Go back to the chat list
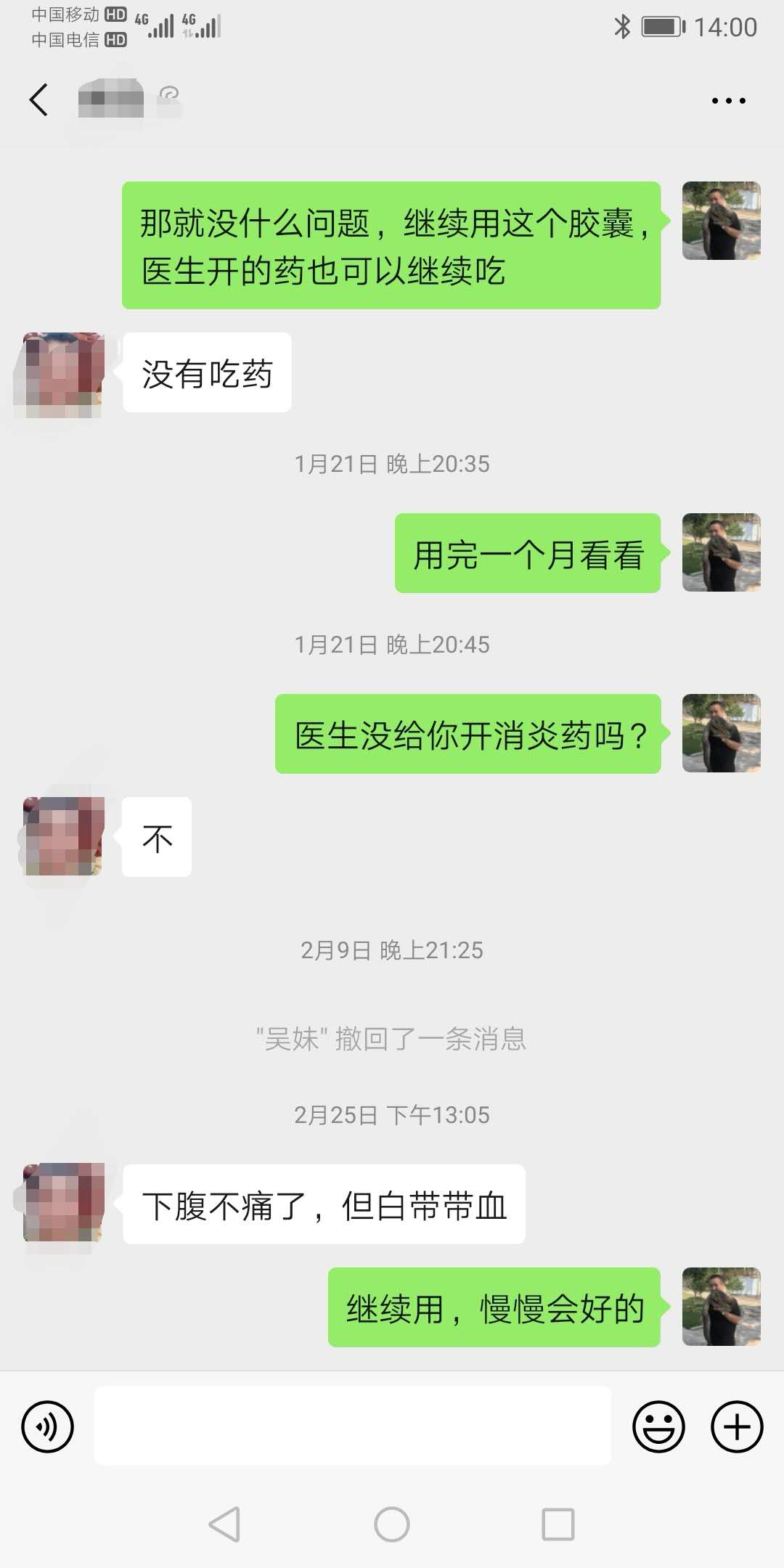Image resolution: width=784 pixels, height=1568 pixels. tap(39, 99)
